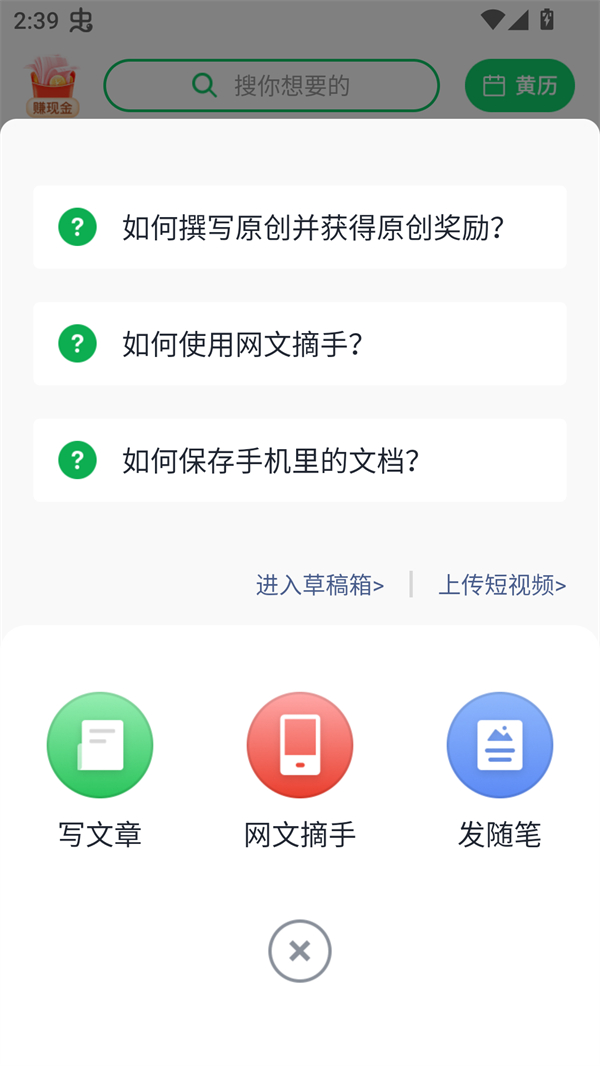Open the 黄历 calendar button
This screenshot has width=600, height=1066.
(x=520, y=86)
